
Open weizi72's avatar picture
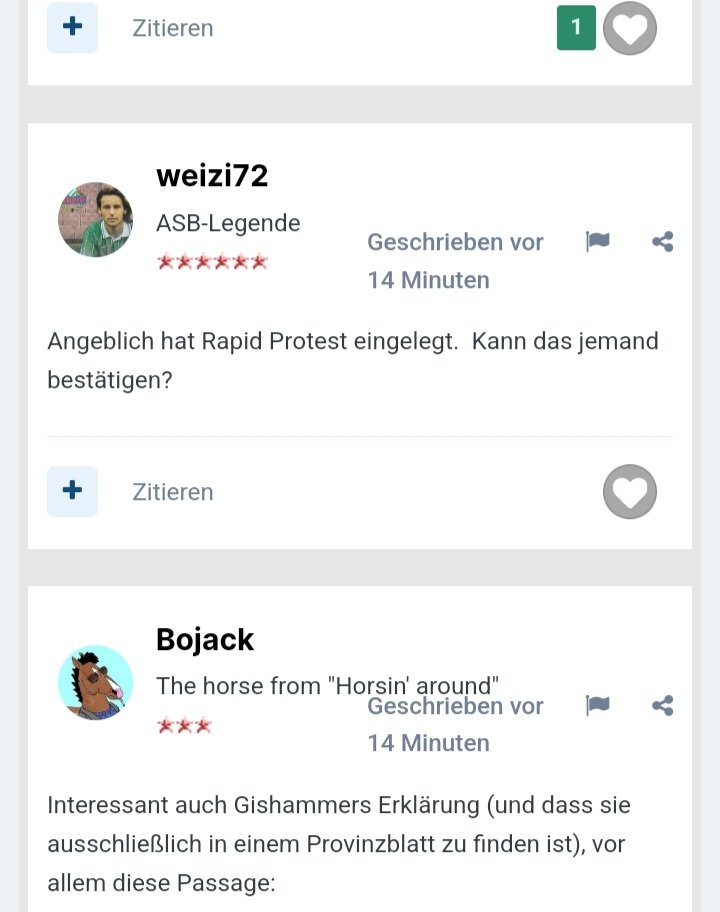tap(95, 220)
